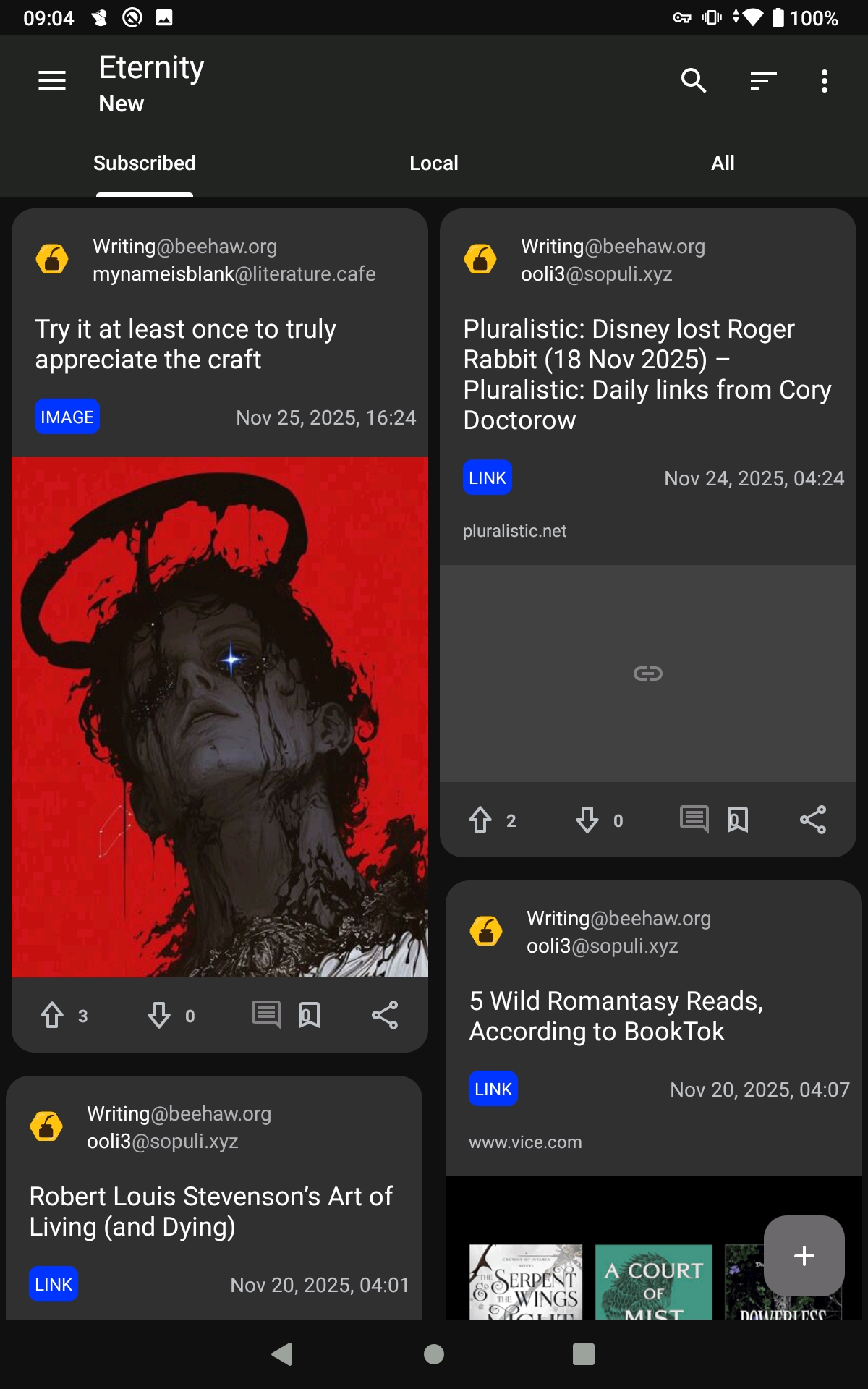Bookmark the Pluralistic Disney Roger Rabbit post
This screenshot has width=868, height=1389.
coord(738,820)
